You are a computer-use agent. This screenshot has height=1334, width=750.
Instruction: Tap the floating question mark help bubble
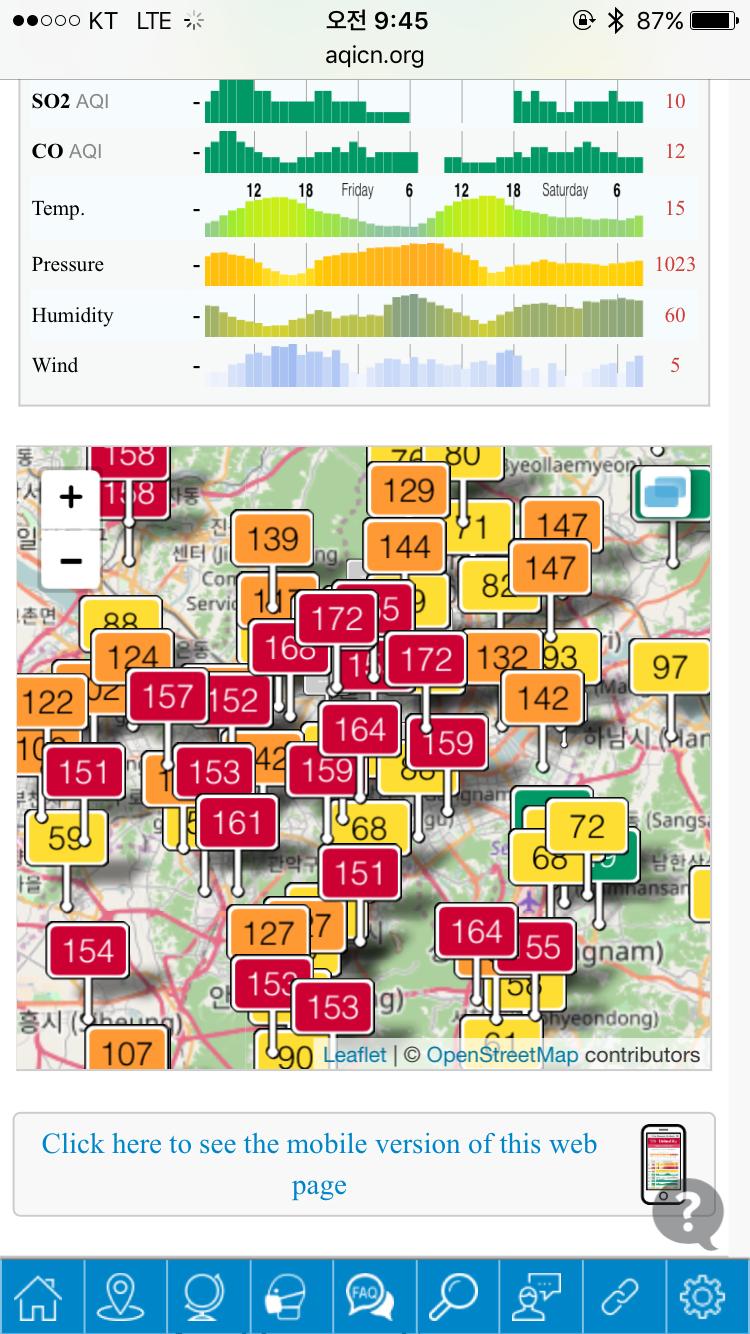click(x=689, y=1213)
